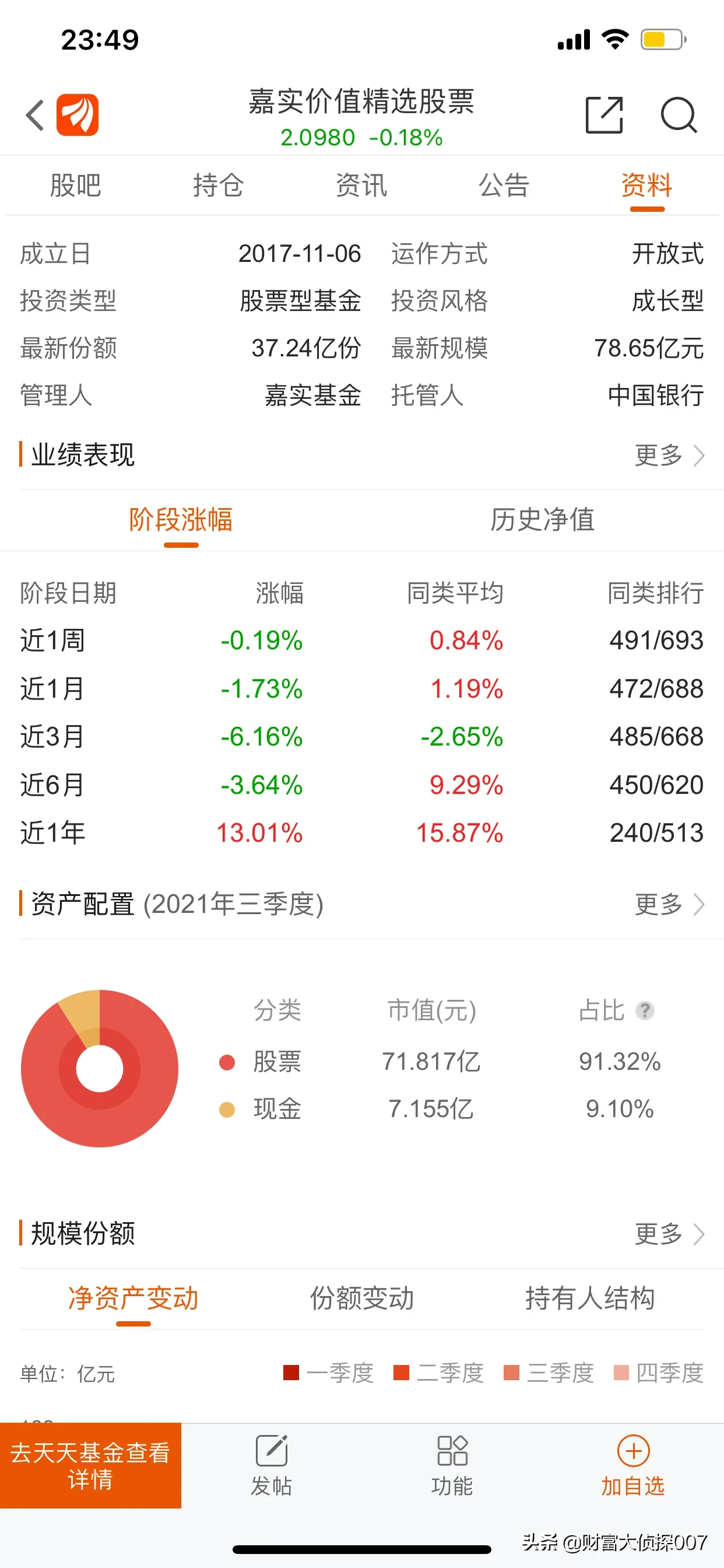Open the 公告 tab
Screen dimensions: 724x1568
pos(504,185)
